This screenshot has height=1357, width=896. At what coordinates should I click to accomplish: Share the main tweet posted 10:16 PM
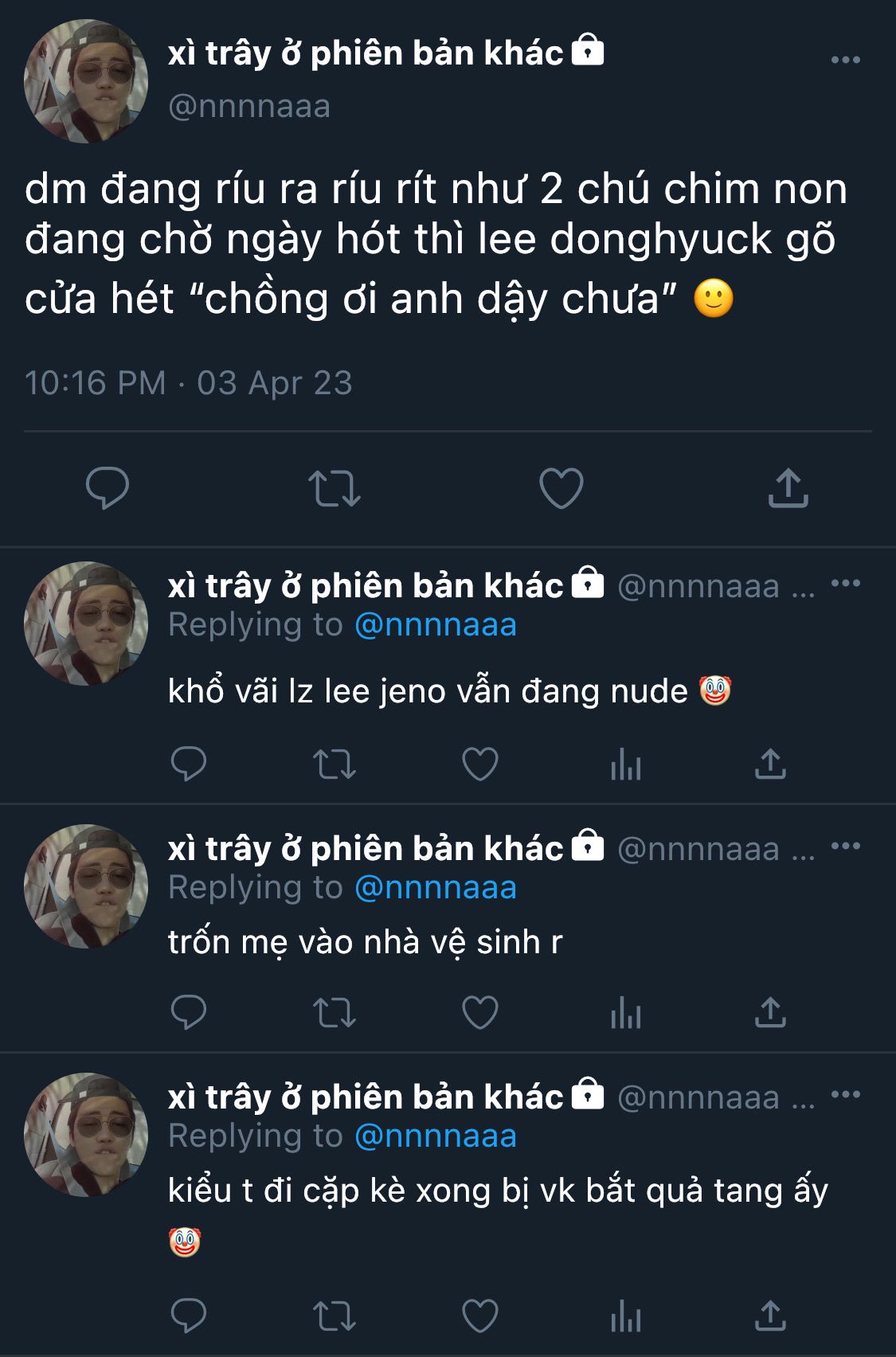point(788,487)
